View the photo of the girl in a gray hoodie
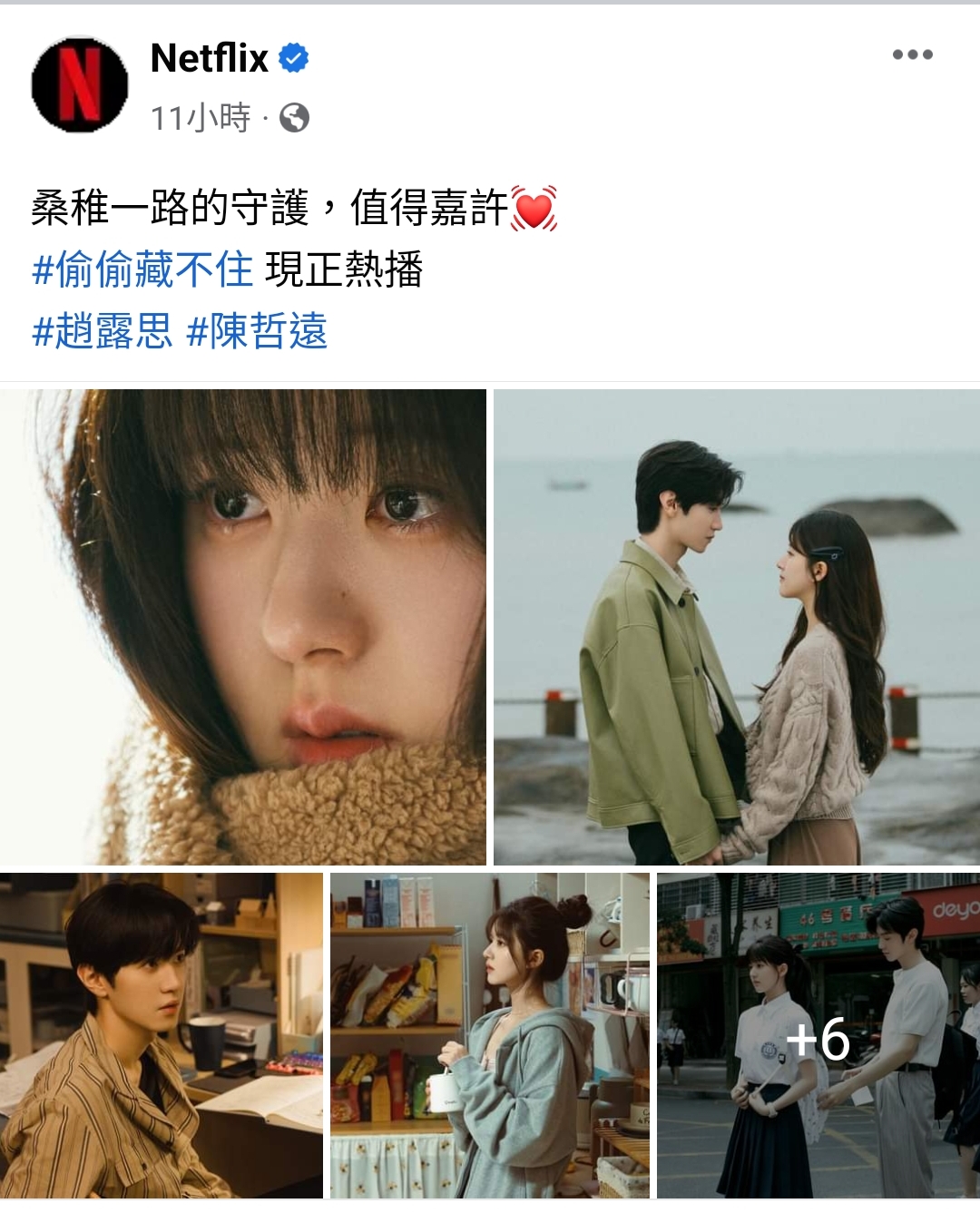The image size is (980, 1213). pos(490,1035)
